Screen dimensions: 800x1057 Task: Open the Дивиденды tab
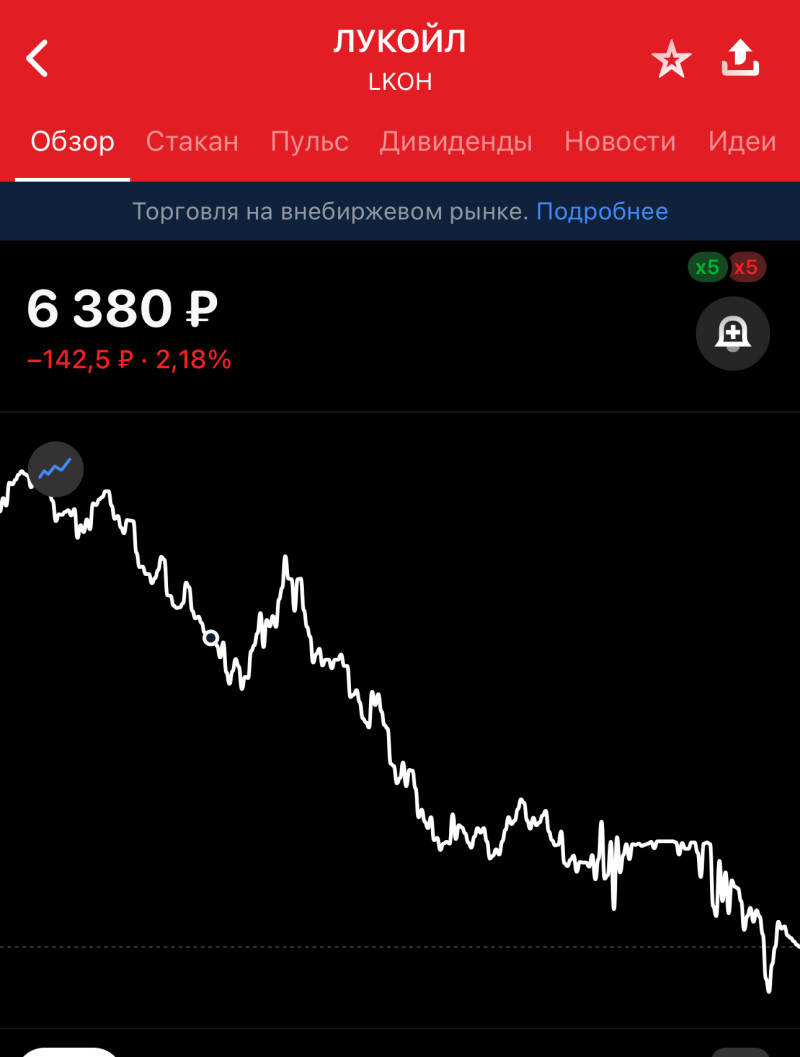coord(456,142)
